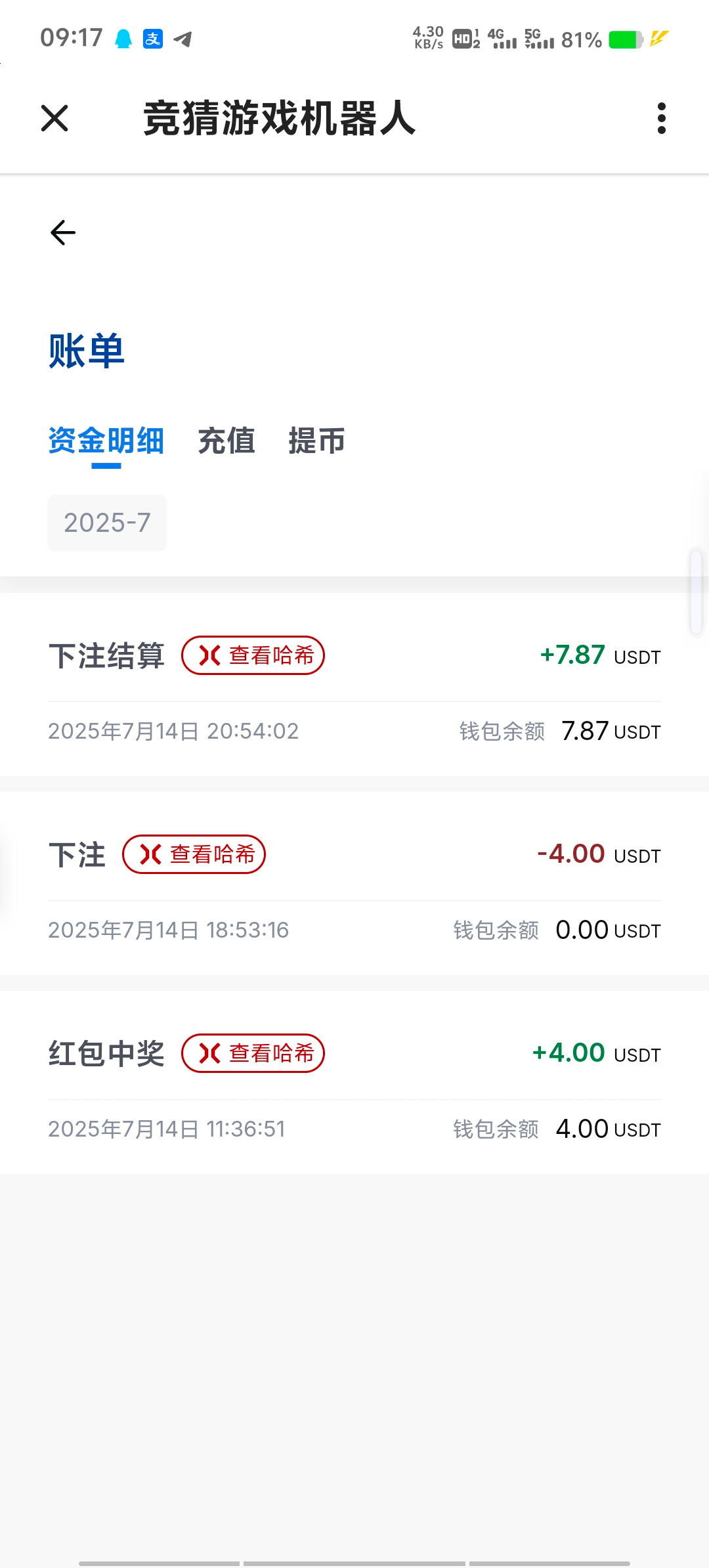Go back using the arrow icon
Viewport: 709px width, 1568px height.
(63, 232)
